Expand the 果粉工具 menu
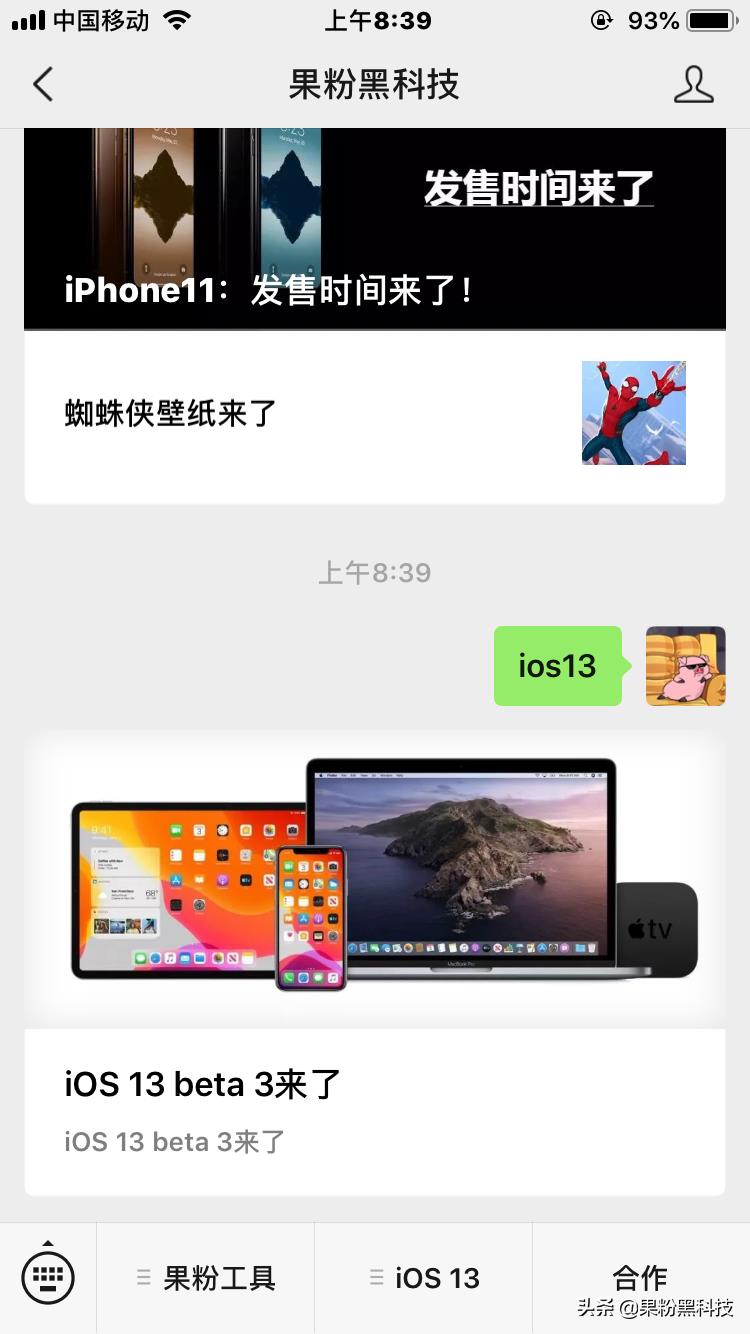The width and height of the screenshot is (750, 1334). pyautogui.click(x=206, y=1277)
